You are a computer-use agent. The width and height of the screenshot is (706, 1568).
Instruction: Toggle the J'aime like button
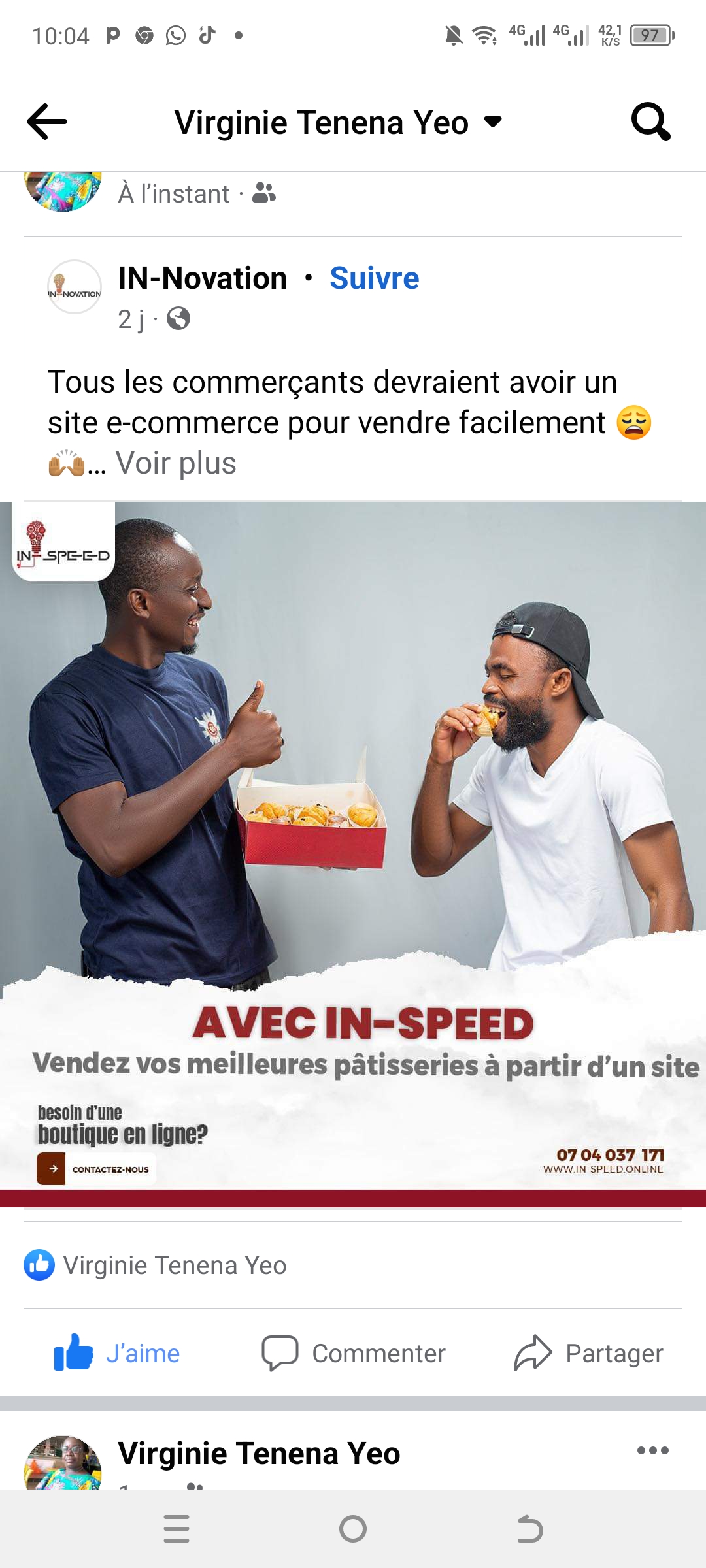tap(118, 1353)
